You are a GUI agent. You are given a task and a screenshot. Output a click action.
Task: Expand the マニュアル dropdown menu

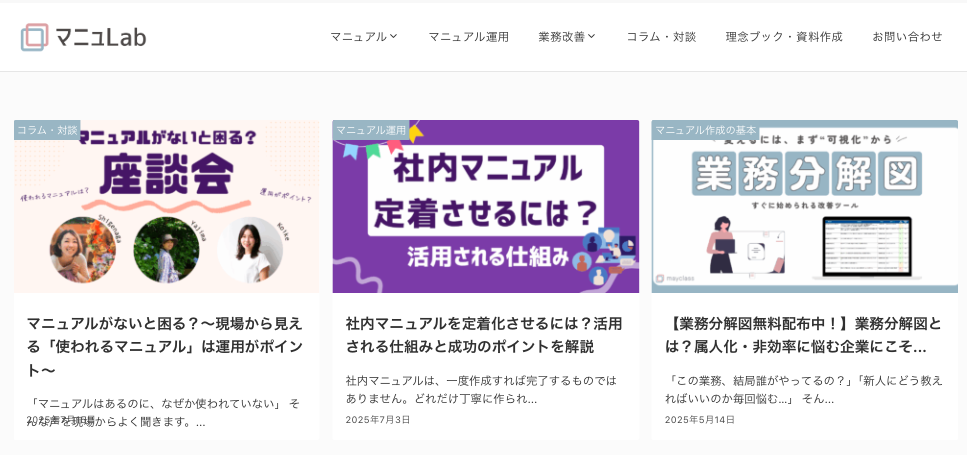tap(364, 37)
